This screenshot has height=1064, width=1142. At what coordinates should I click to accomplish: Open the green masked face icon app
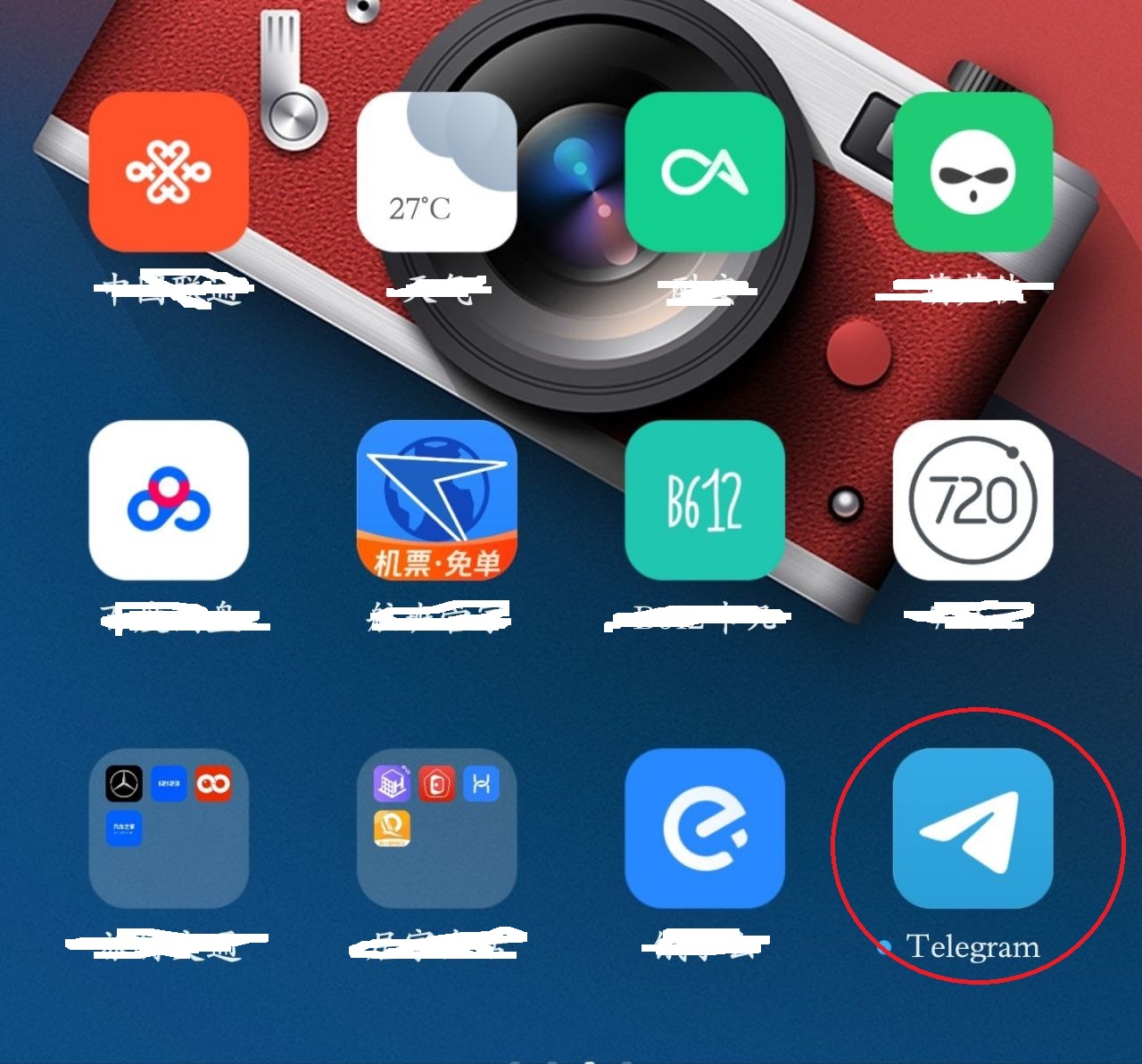[x=972, y=172]
